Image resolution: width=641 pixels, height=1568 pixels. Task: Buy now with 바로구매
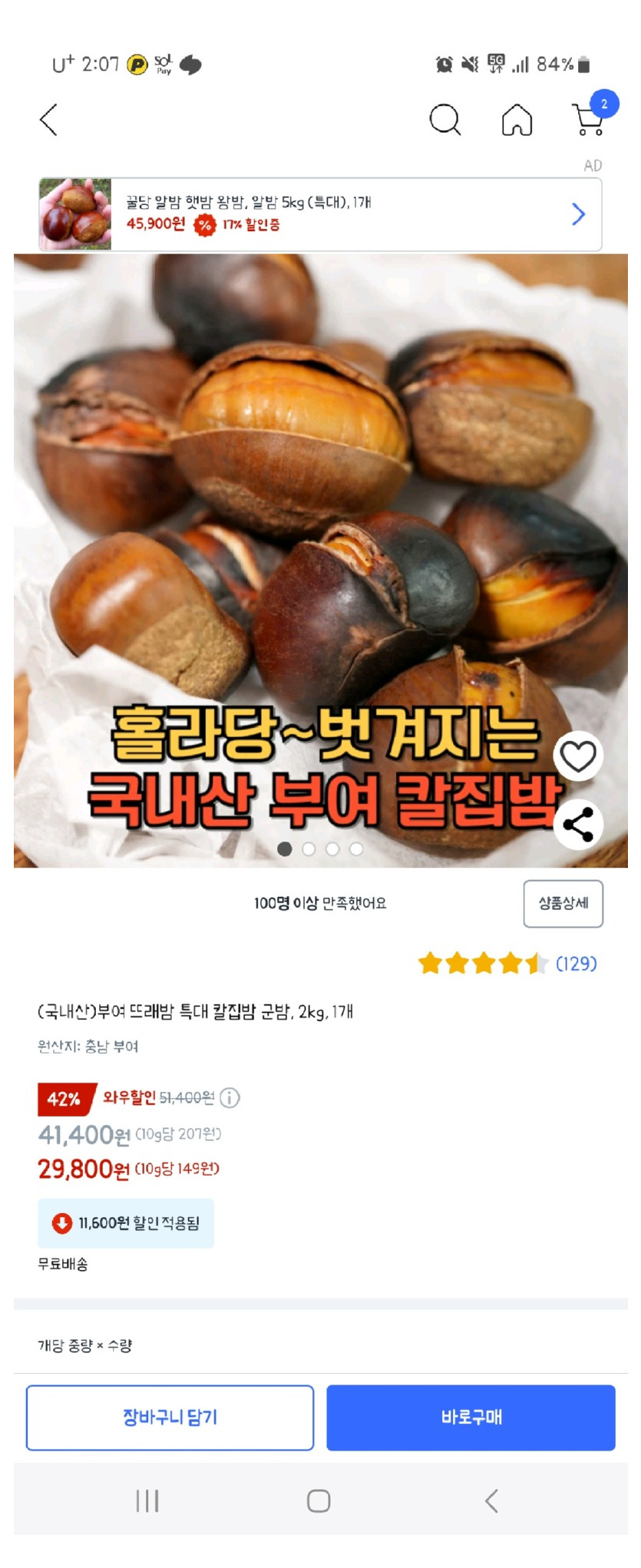(471, 1417)
